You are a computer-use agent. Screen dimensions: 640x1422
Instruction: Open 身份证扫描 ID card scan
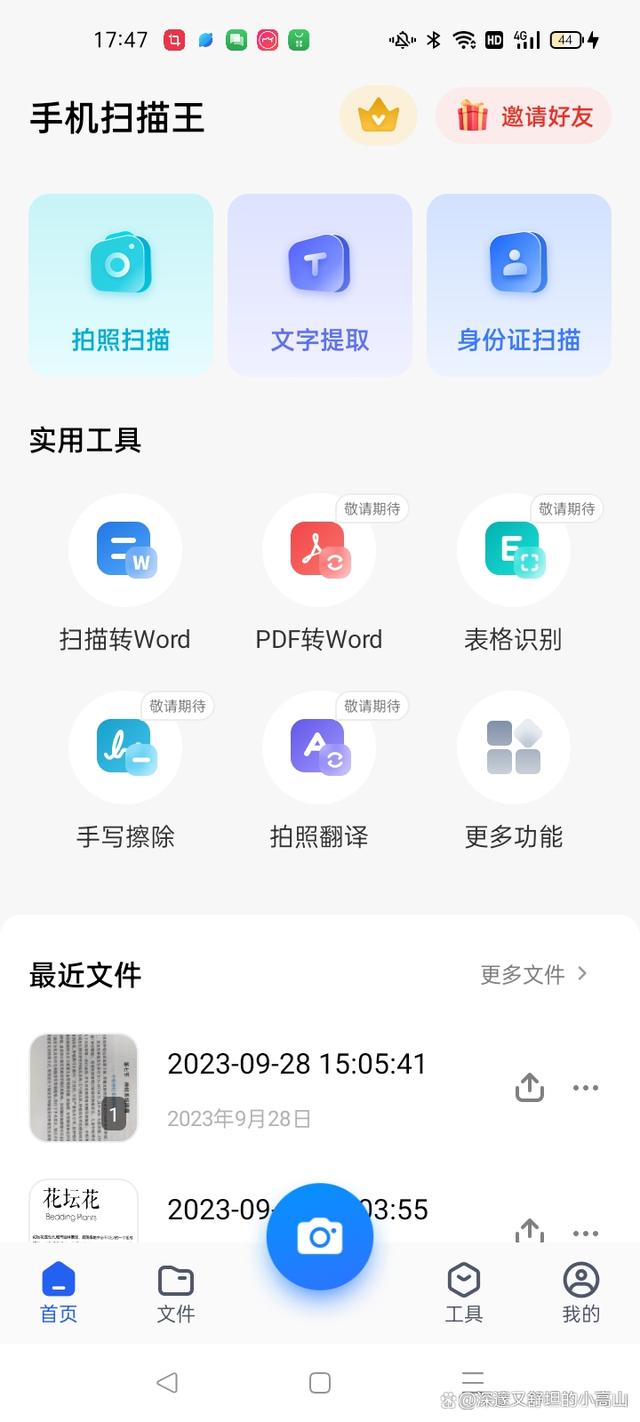pyautogui.click(x=519, y=285)
